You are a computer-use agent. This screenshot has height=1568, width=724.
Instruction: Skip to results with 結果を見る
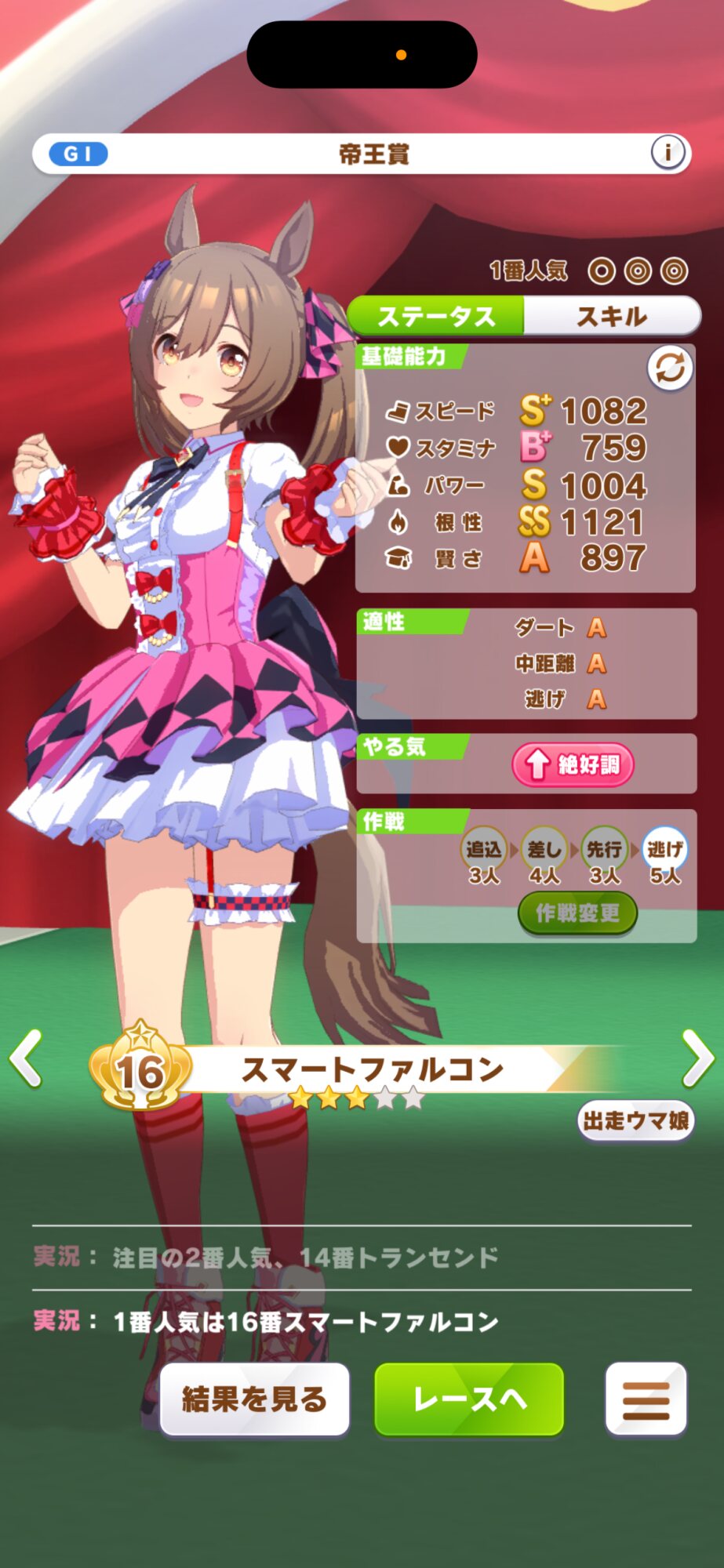pos(254,1399)
